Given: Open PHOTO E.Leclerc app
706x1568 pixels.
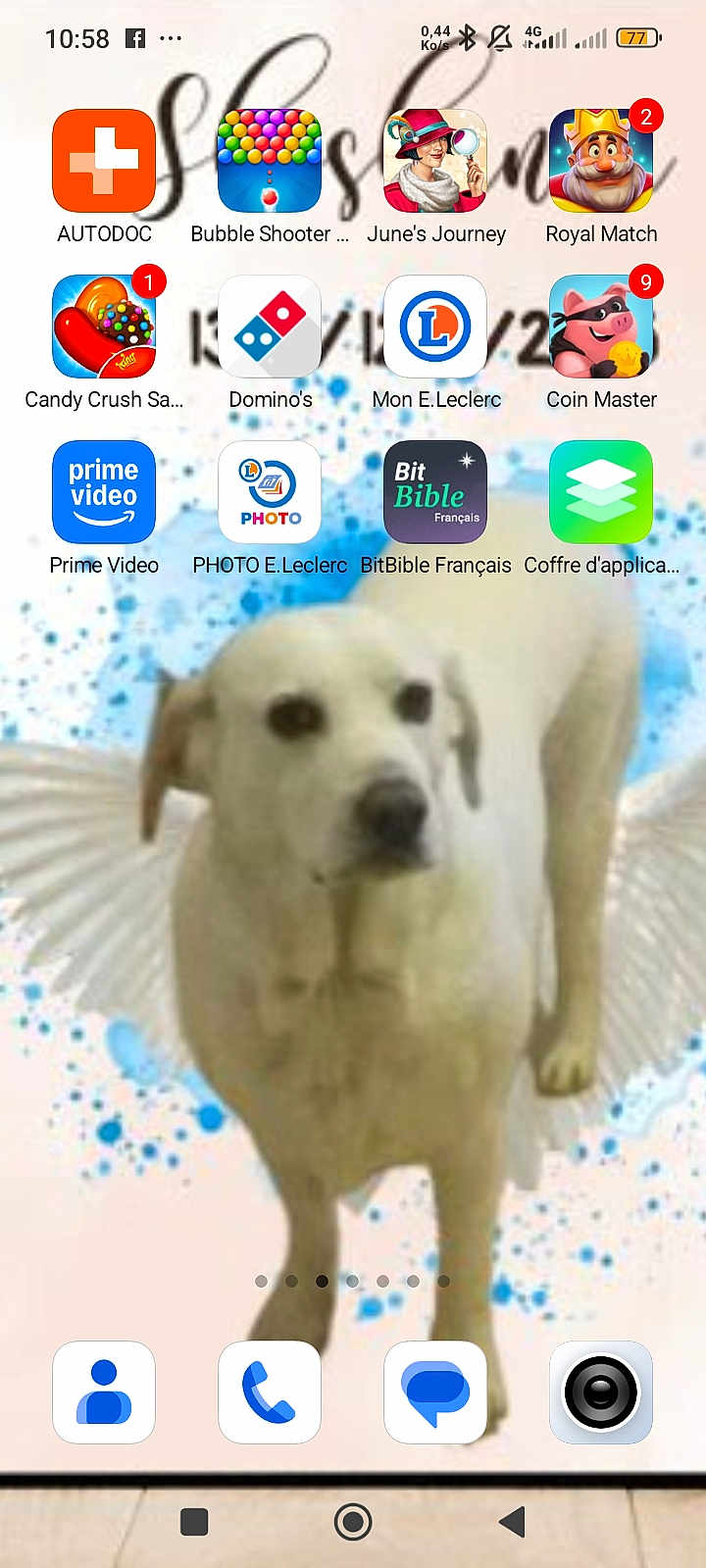Looking at the screenshot, I should coord(270,492).
